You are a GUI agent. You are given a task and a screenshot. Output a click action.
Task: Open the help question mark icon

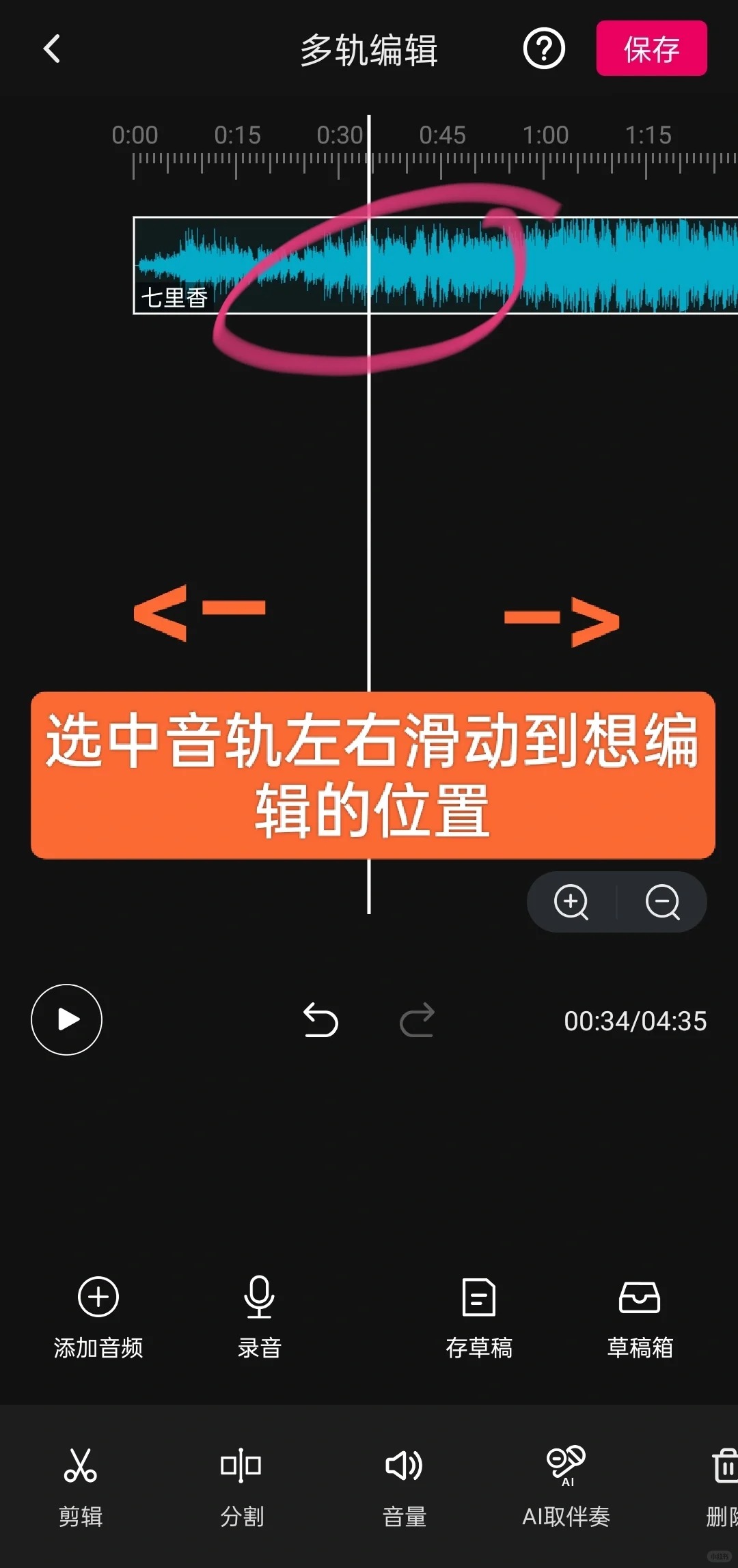544,49
